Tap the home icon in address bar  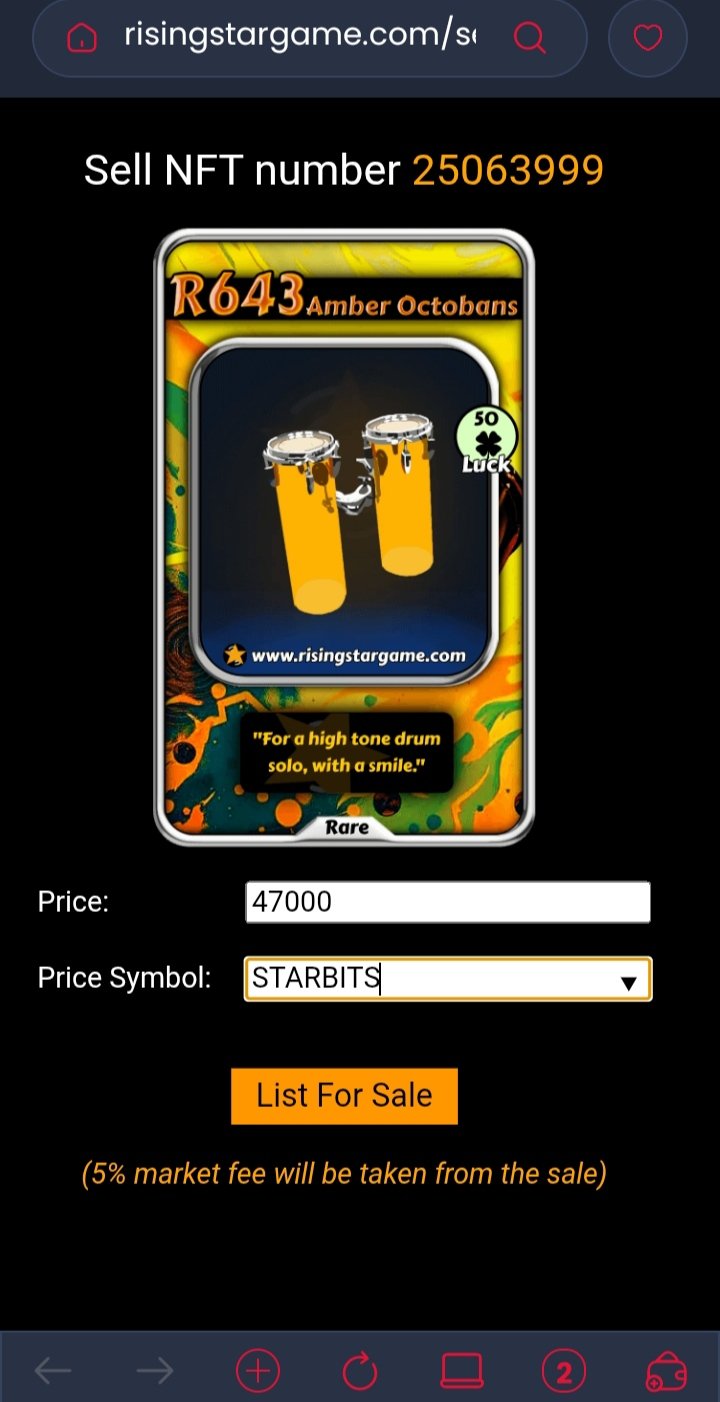tap(82, 38)
